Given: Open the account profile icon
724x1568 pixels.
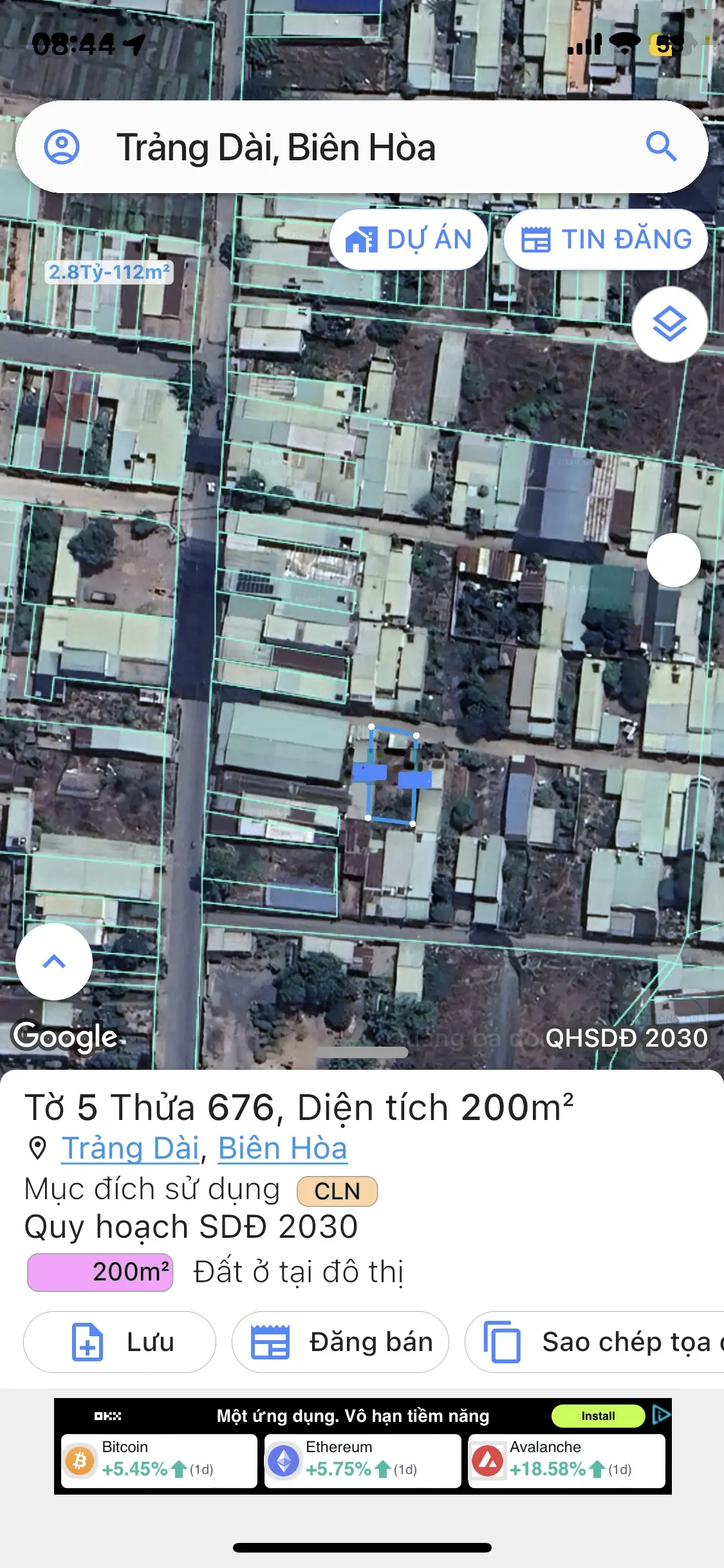Looking at the screenshot, I should coord(62,147).
